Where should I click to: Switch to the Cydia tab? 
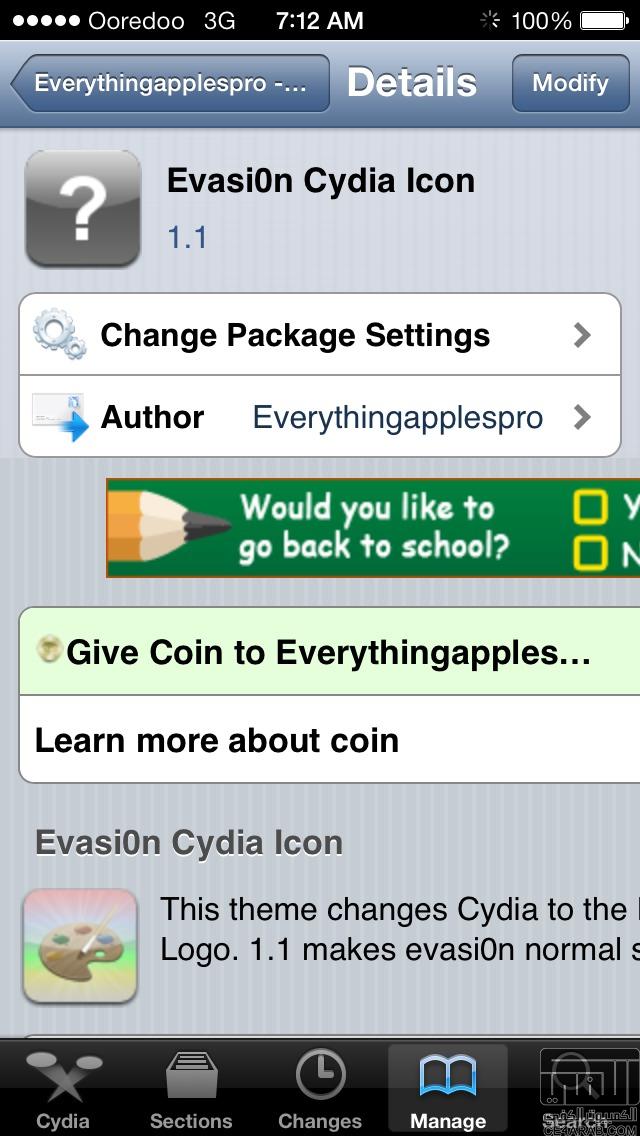[x=63, y=1092]
